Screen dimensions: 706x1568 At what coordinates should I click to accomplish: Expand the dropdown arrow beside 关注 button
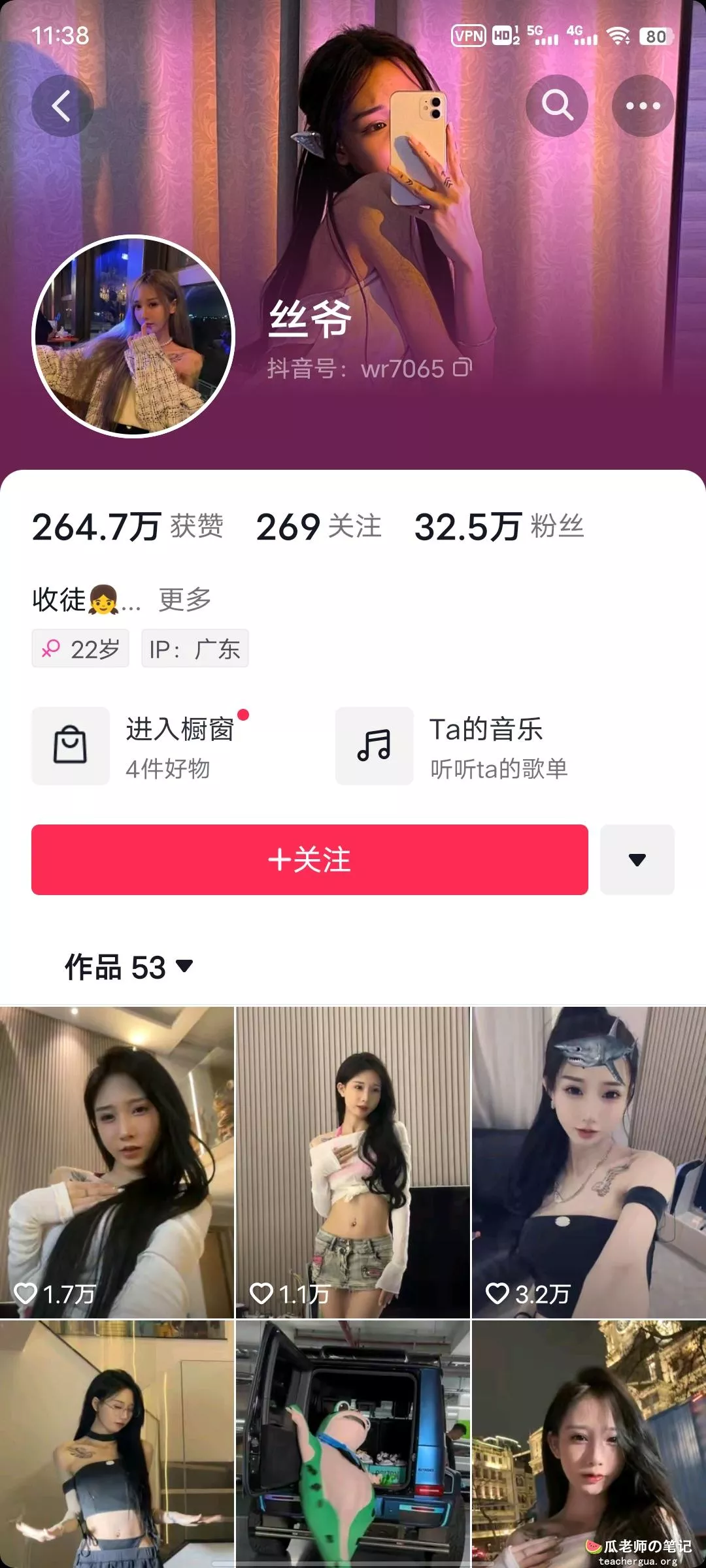[637, 860]
